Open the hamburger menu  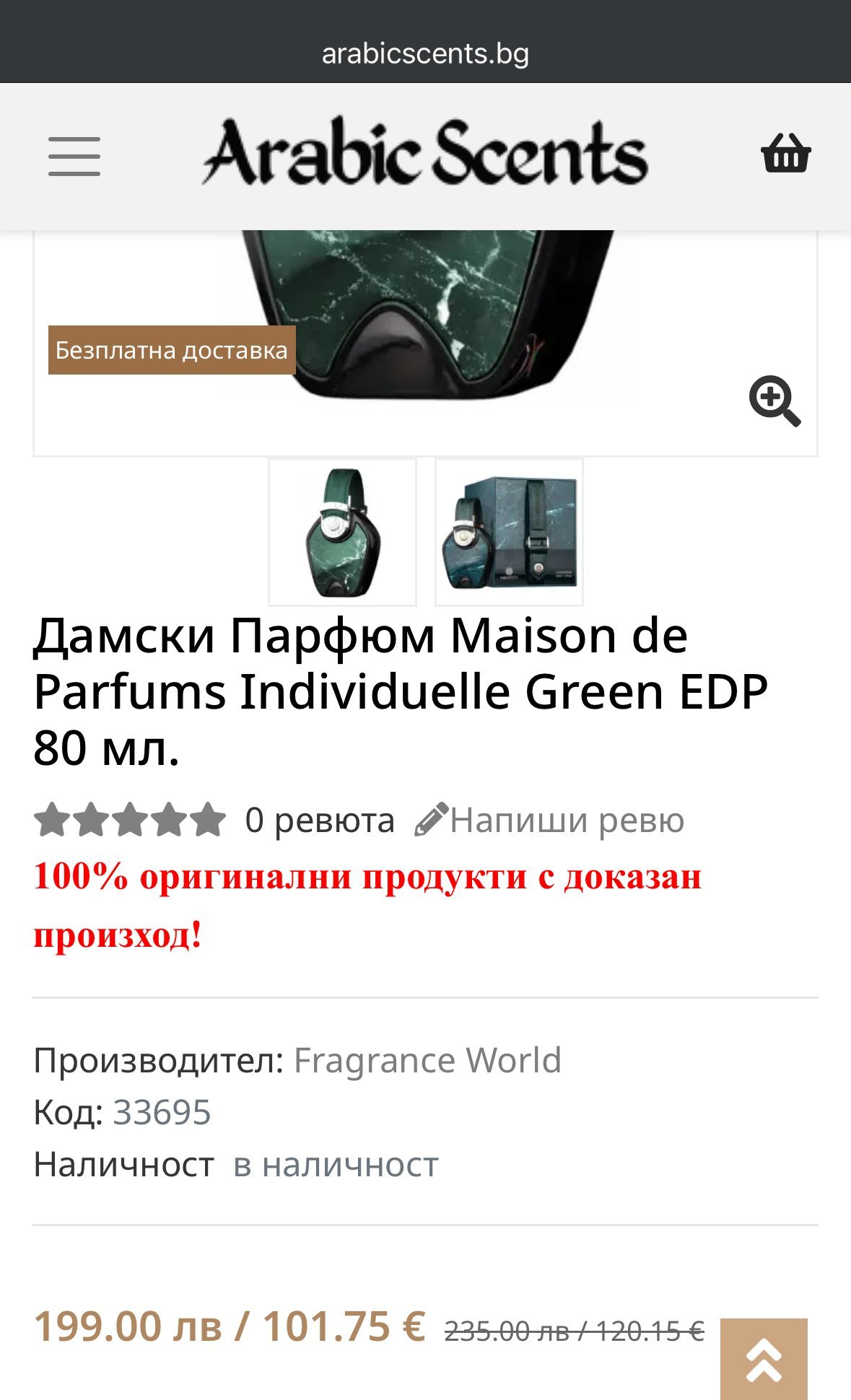[74, 156]
